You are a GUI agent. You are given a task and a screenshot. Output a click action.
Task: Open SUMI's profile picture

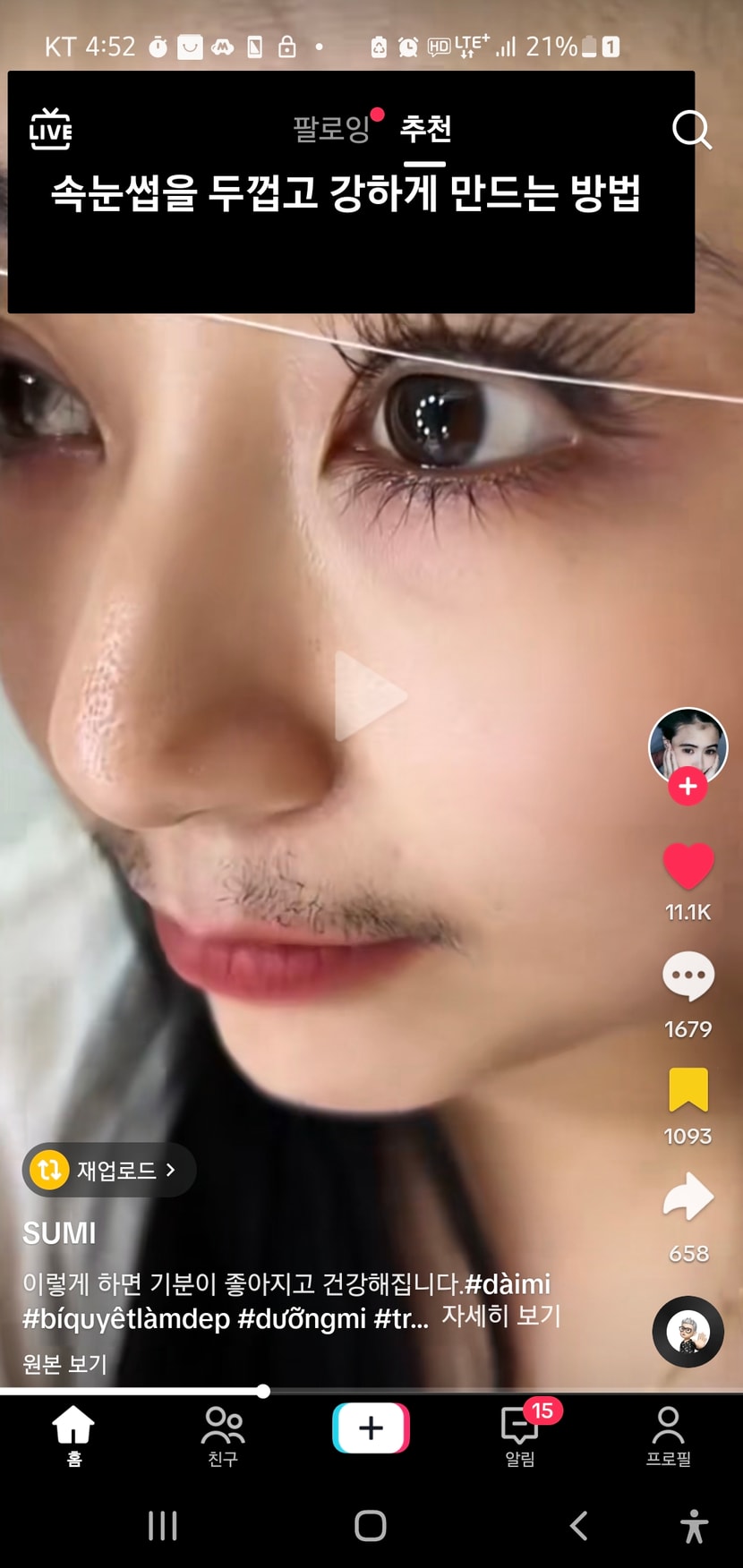click(x=687, y=743)
